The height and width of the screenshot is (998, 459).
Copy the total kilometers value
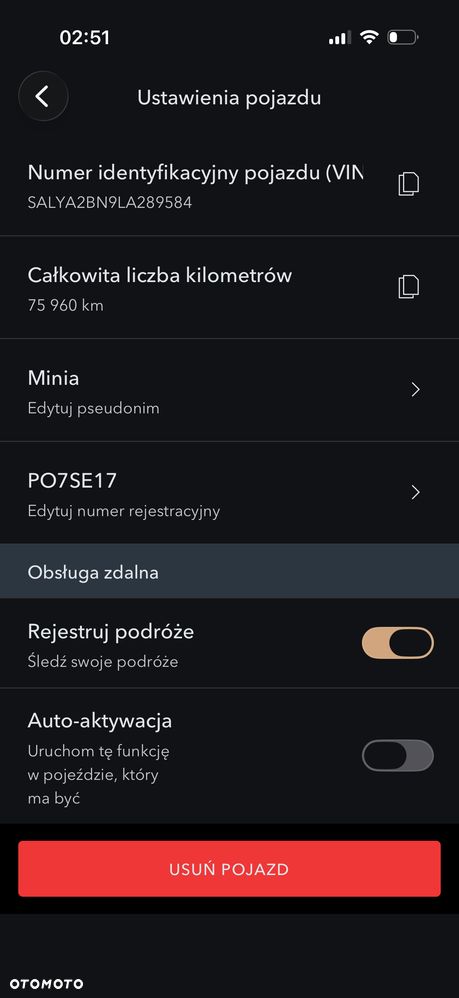point(409,286)
